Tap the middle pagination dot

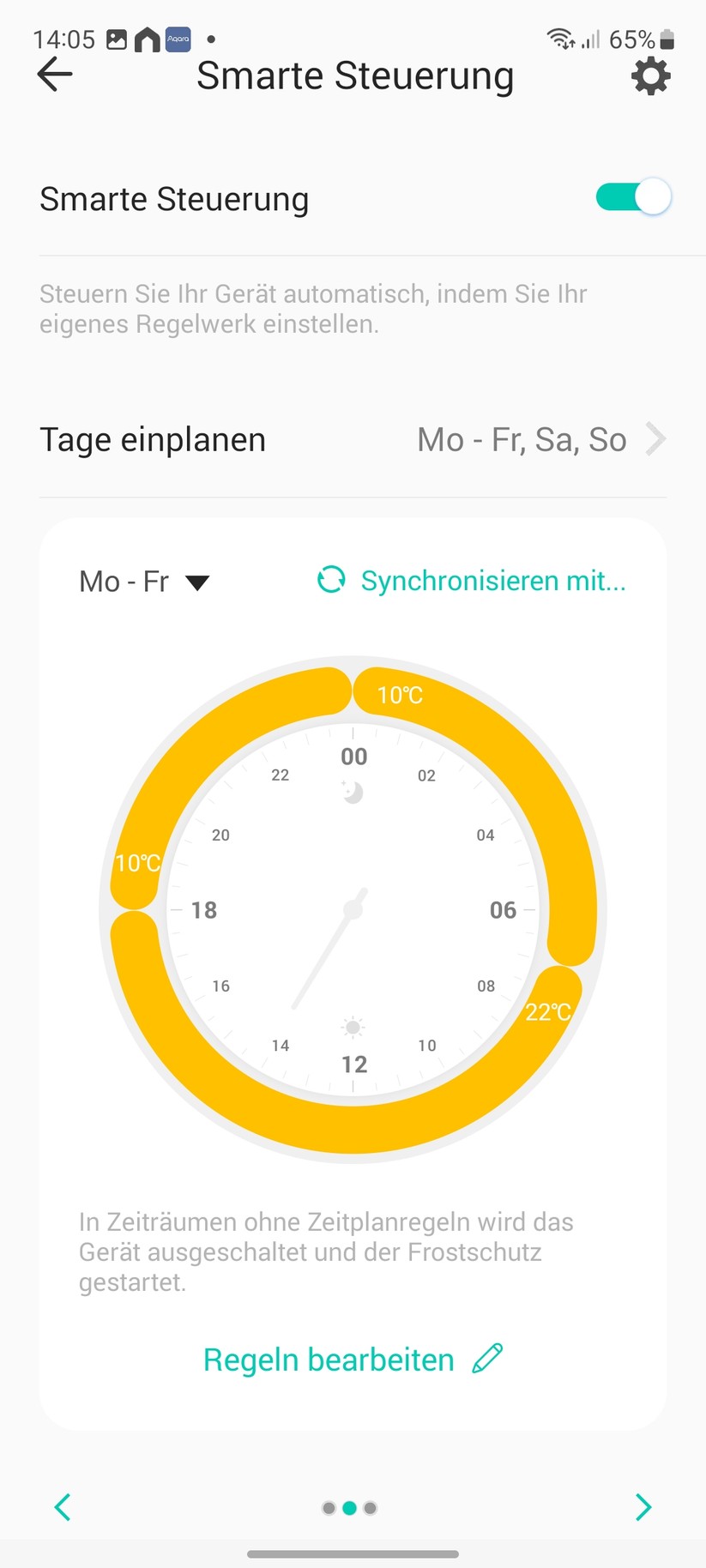pyautogui.click(x=348, y=1507)
